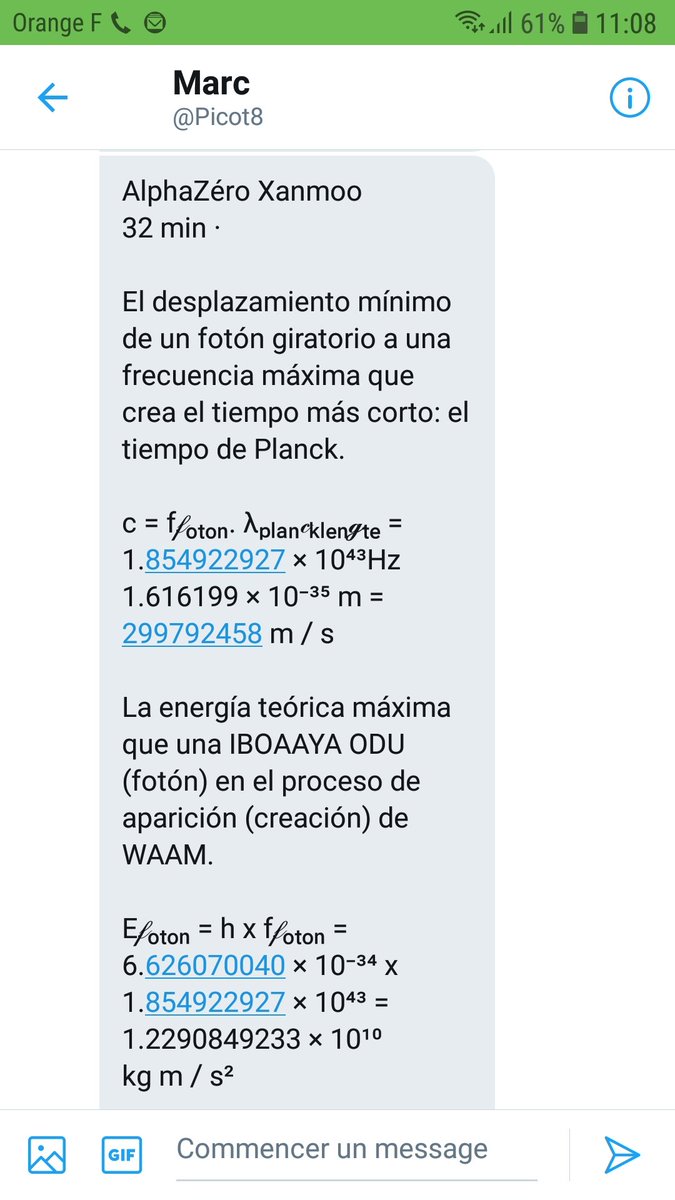Viewport: 675px width, 1200px height.
Task: Tap the 299792458 linked number
Action: 192,633
